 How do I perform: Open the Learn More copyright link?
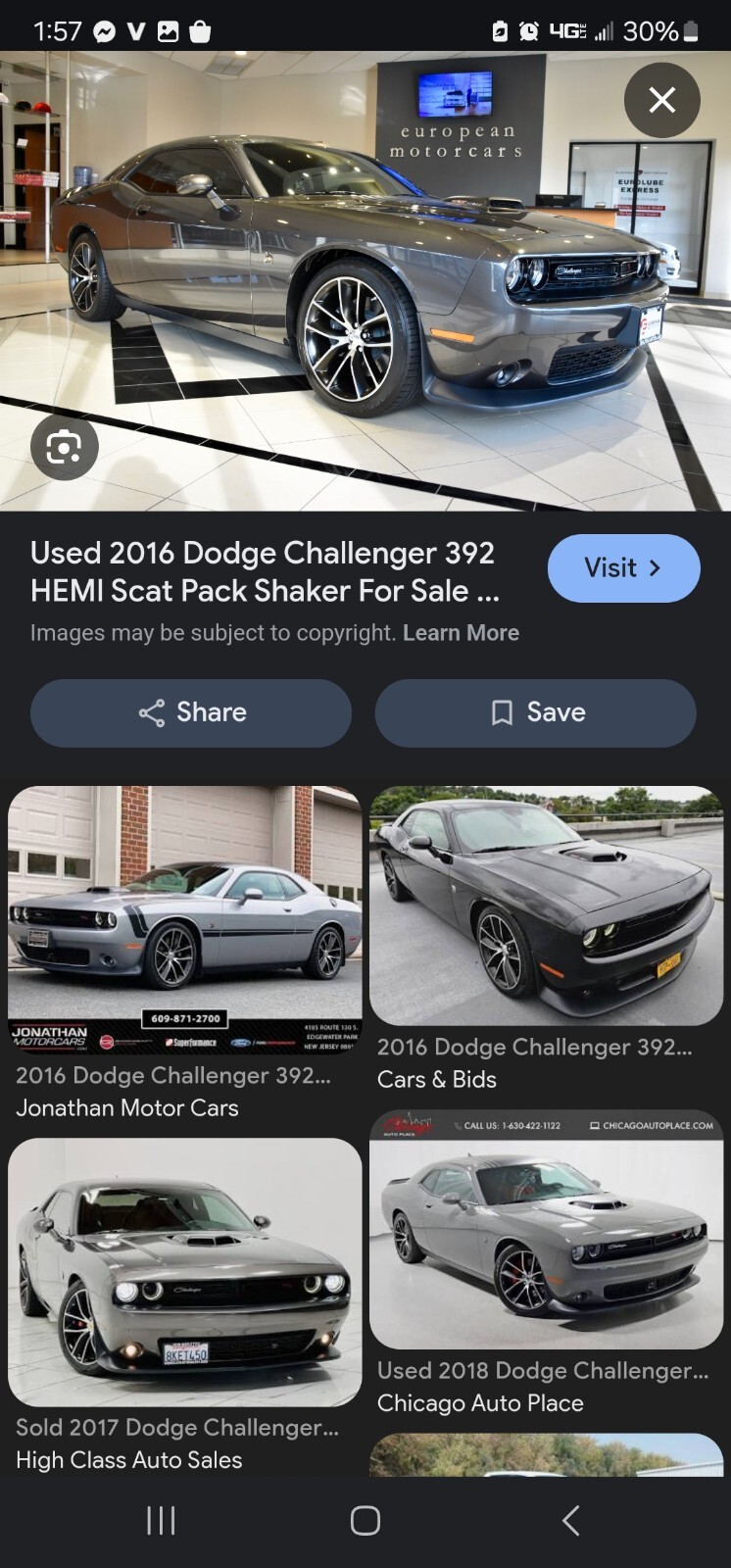point(461,633)
